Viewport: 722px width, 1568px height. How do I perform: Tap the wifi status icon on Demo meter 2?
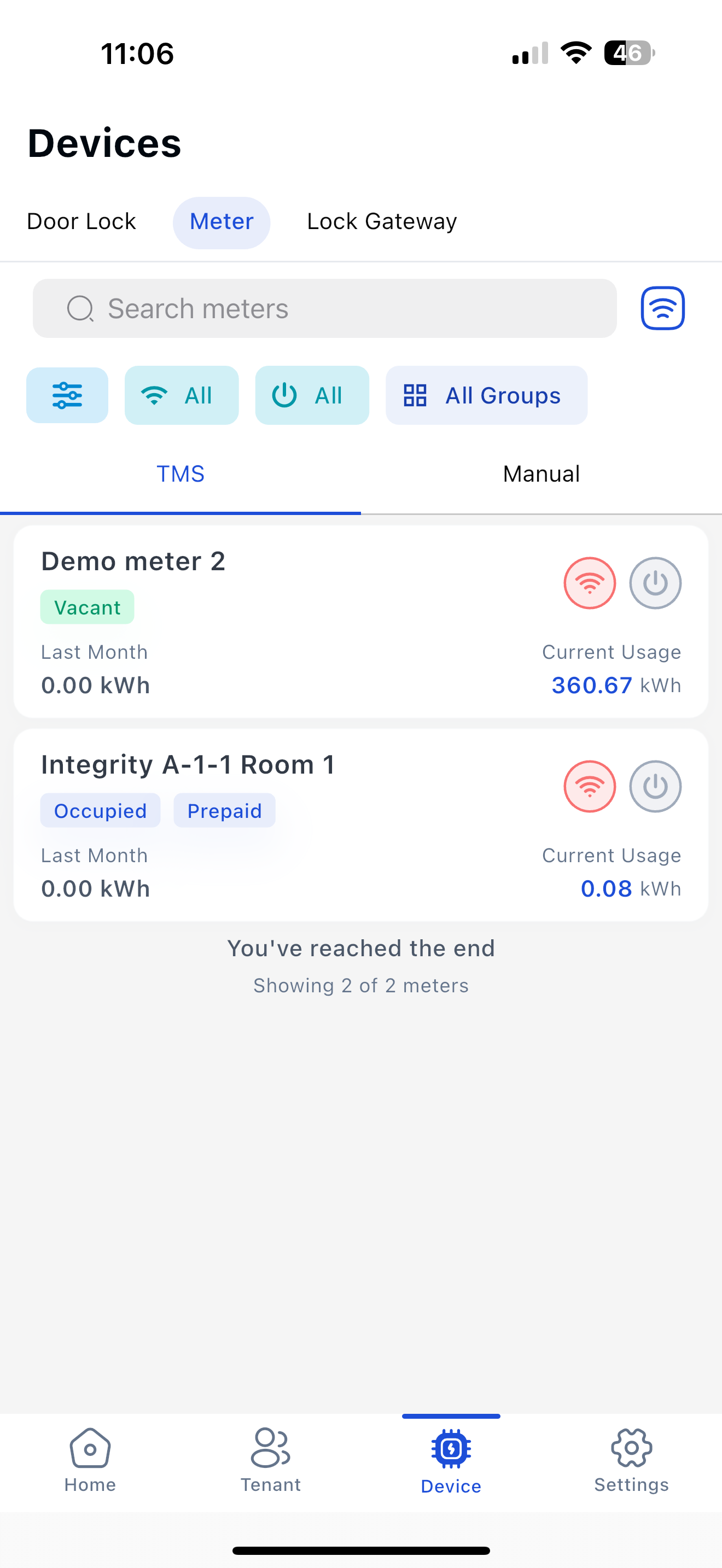589,583
